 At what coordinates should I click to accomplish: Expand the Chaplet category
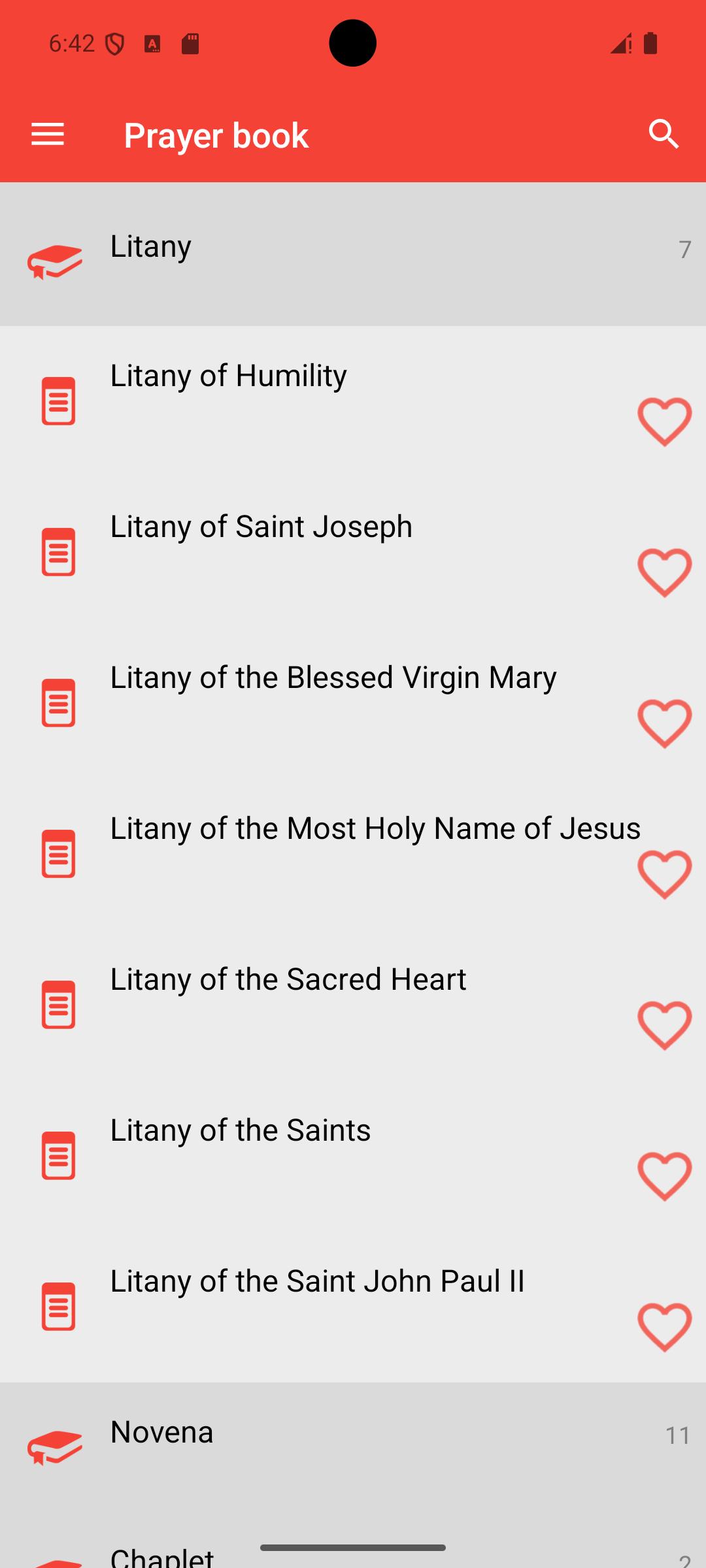pos(353,1556)
